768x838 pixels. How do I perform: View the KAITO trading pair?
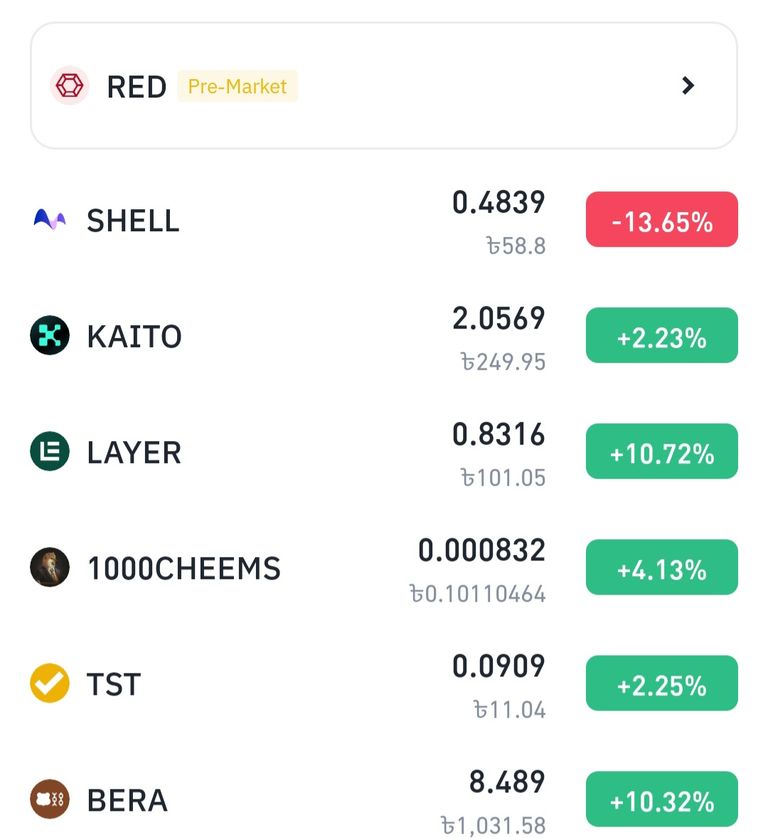click(x=134, y=336)
